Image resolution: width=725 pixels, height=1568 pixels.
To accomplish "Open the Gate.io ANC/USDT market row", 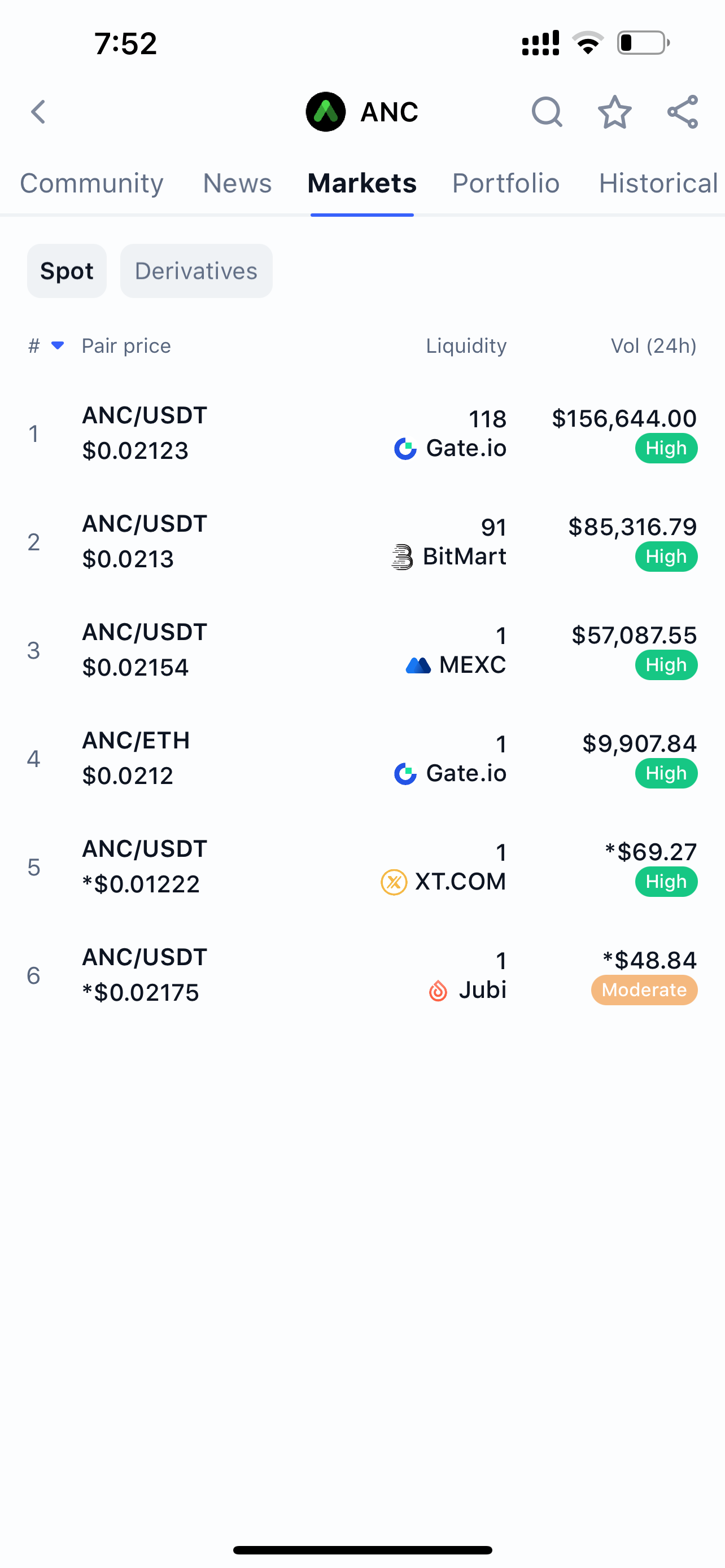I will [362, 433].
